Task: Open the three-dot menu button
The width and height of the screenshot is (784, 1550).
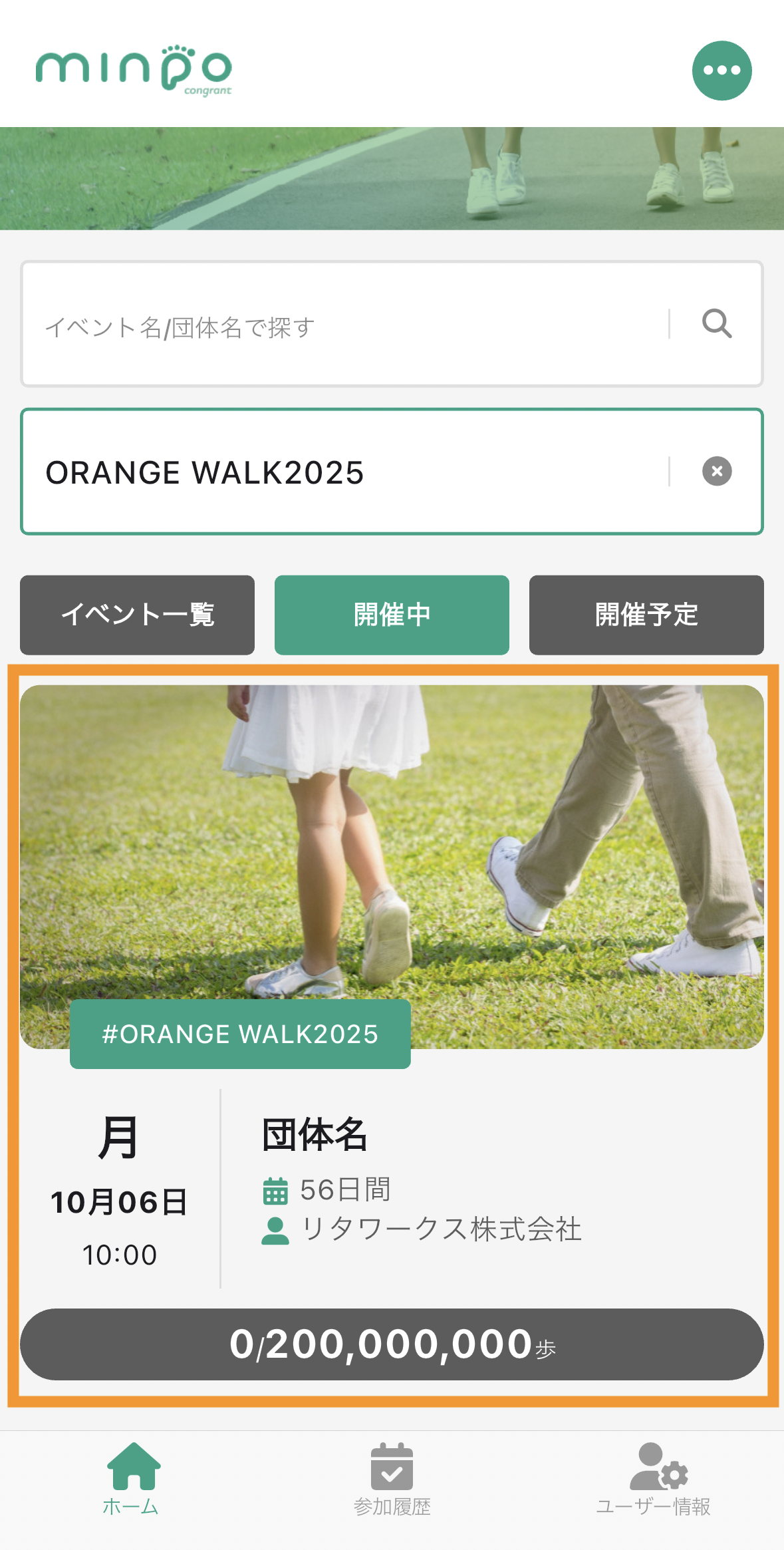Action: point(721,71)
